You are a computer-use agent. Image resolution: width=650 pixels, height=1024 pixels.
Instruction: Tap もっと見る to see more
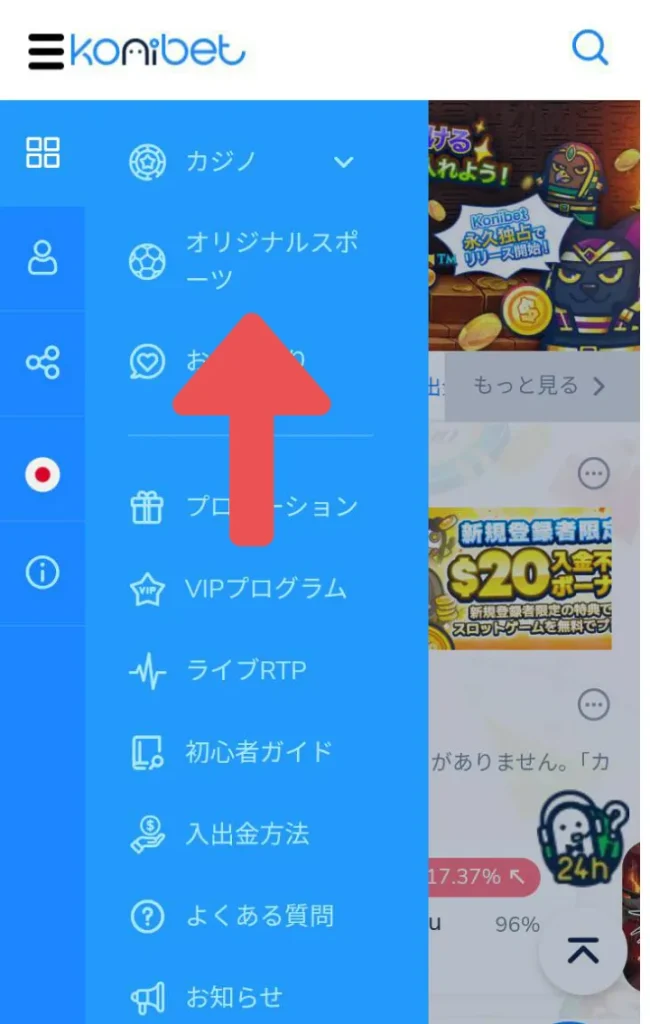point(540,386)
